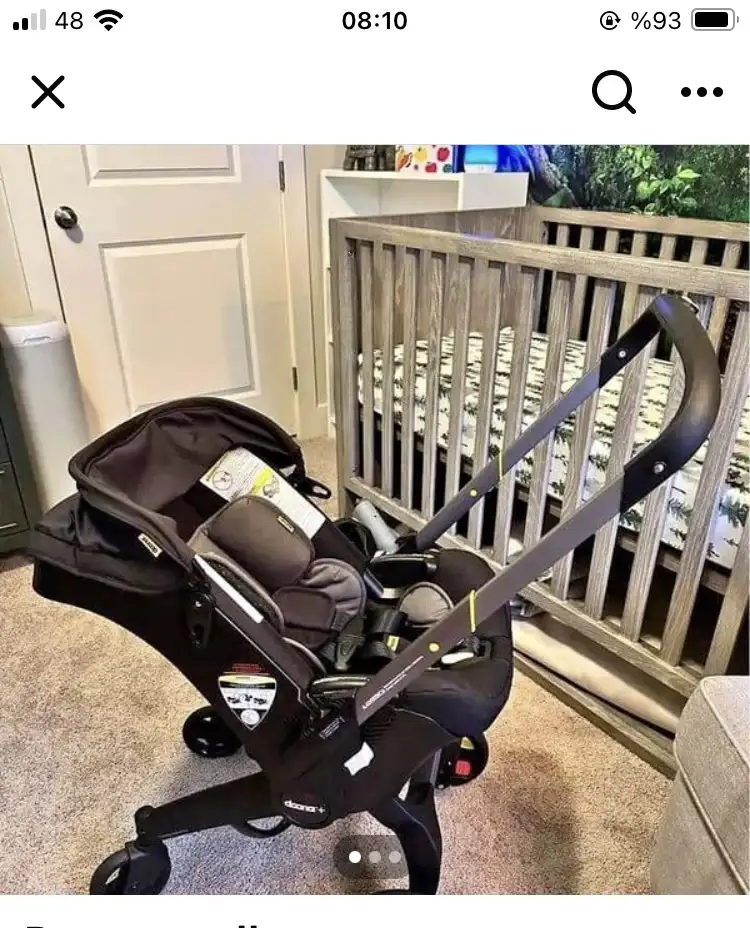Screen dimensions: 750x928
Task: Close the listing with the X icon
Action: pos(48,92)
